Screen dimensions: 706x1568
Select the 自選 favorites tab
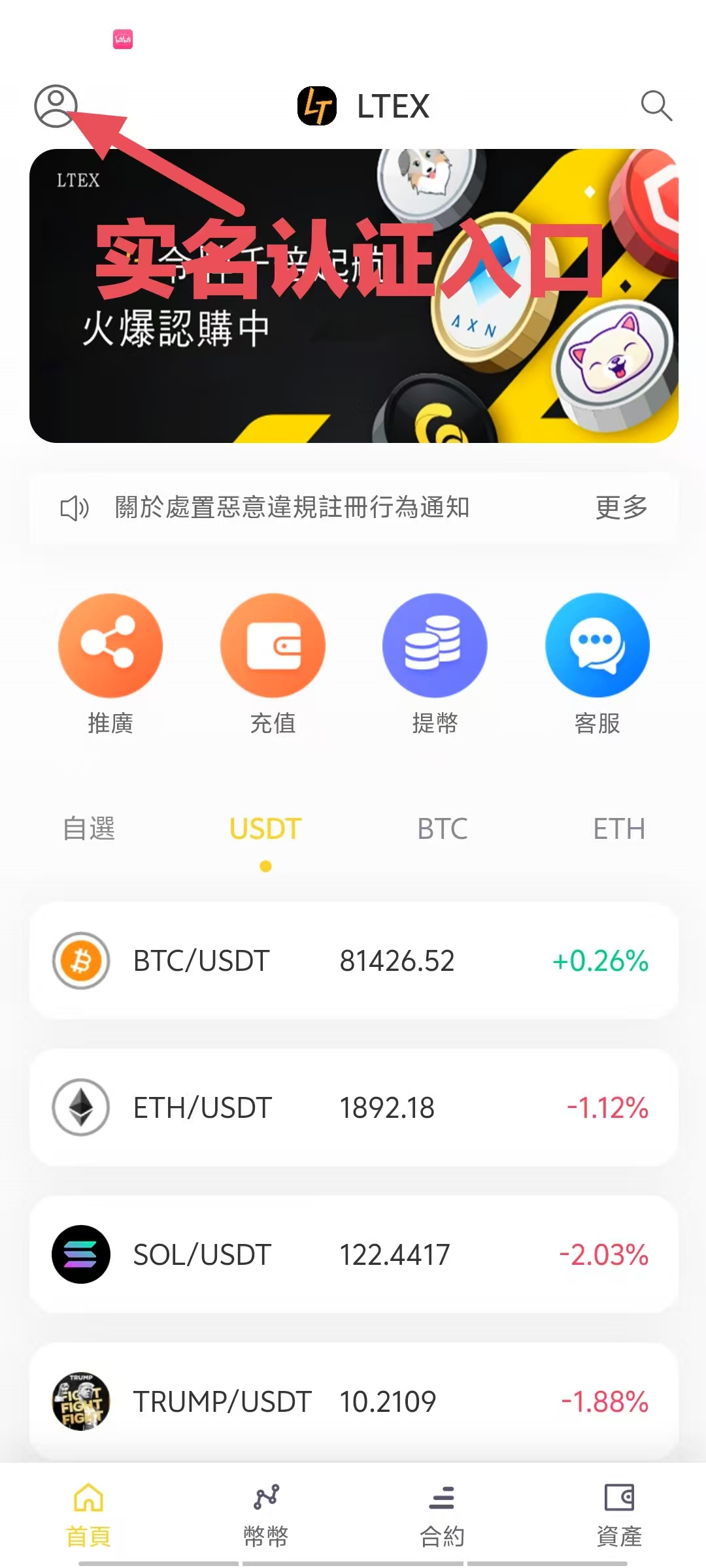[90, 828]
